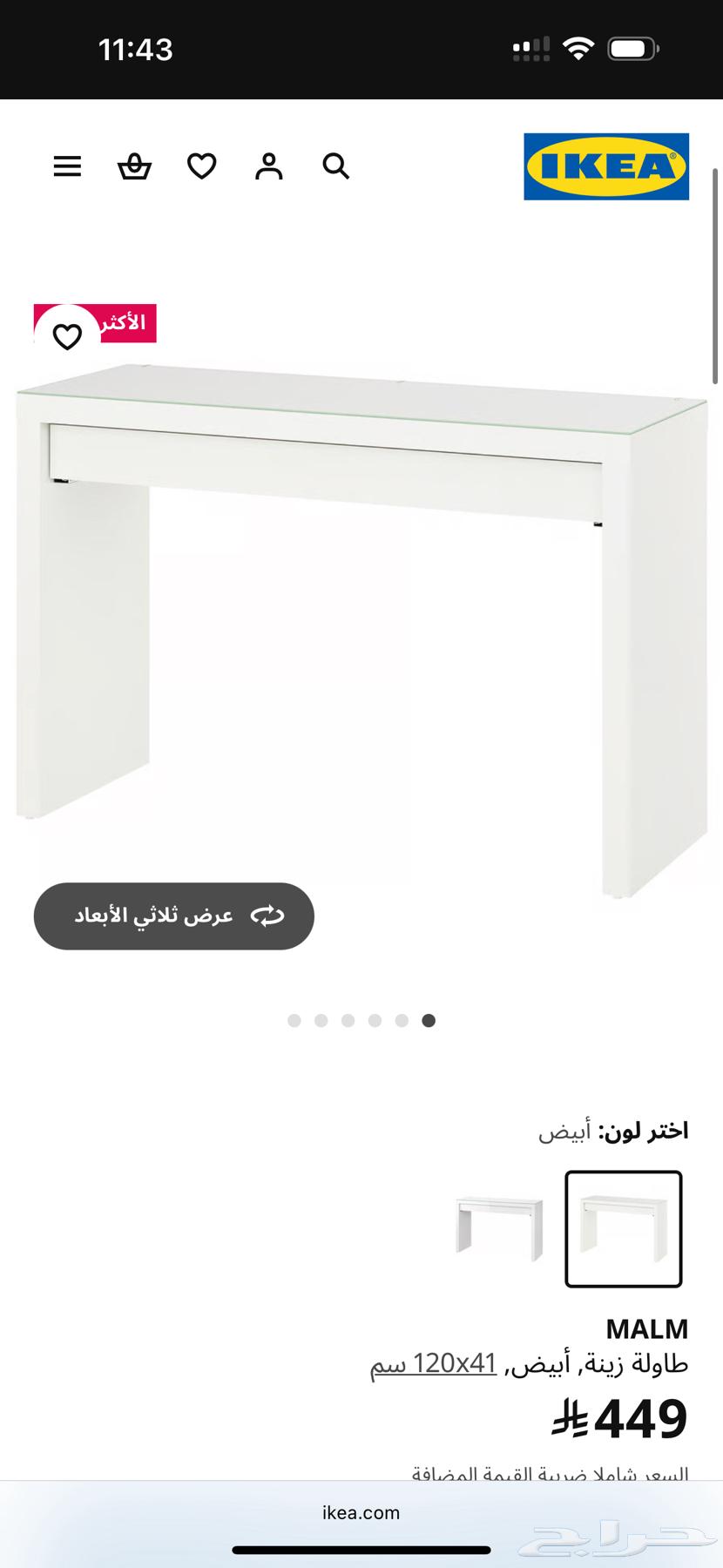Open the search function

[x=335, y=166]
